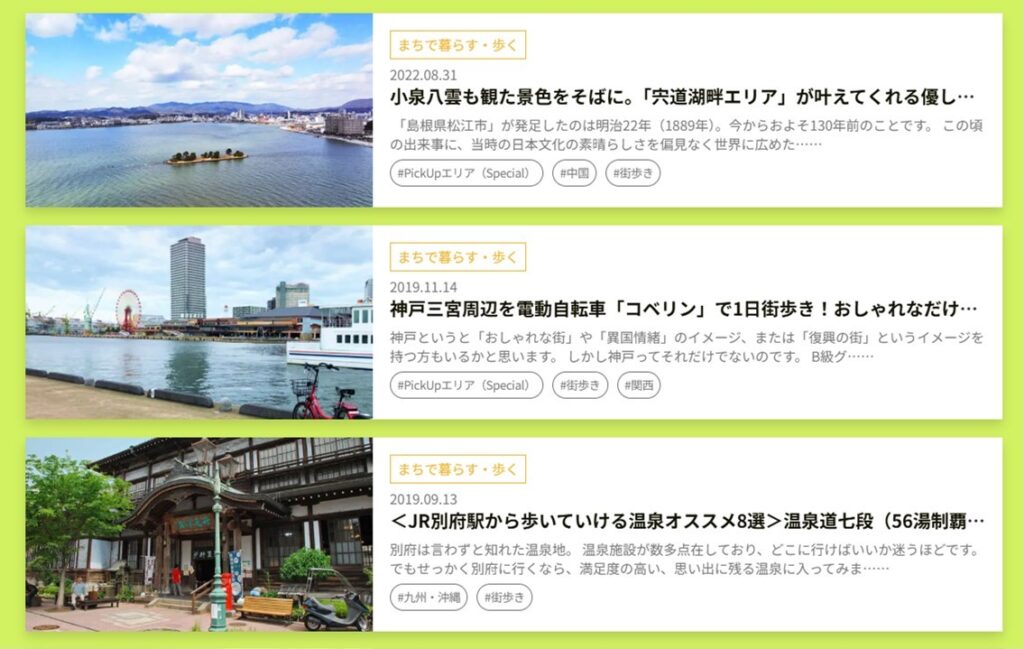
Task: Select #PickUpエリア（Special） tag under 宍道湖畔 article
Action: (x=466, y=173)
